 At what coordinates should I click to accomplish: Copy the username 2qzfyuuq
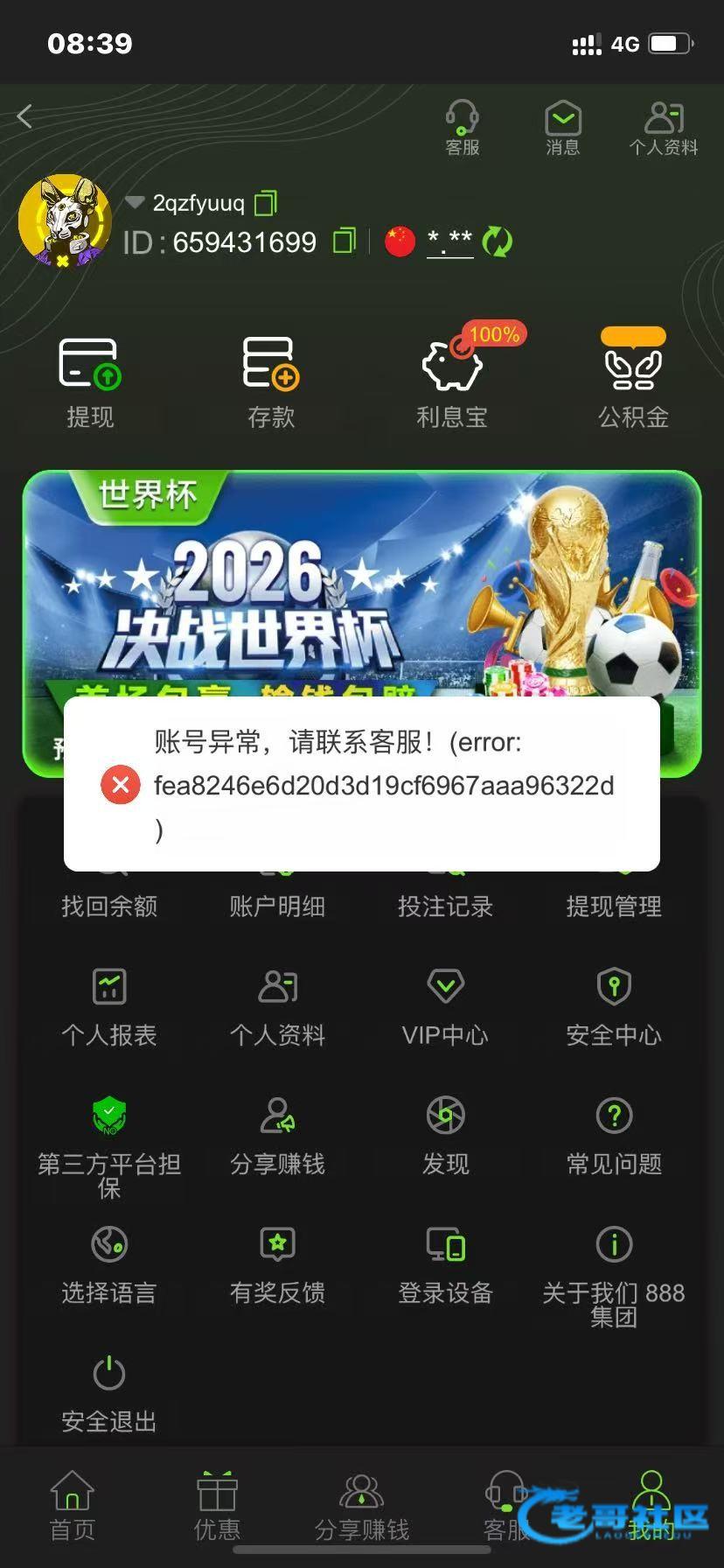pos(266,203)
